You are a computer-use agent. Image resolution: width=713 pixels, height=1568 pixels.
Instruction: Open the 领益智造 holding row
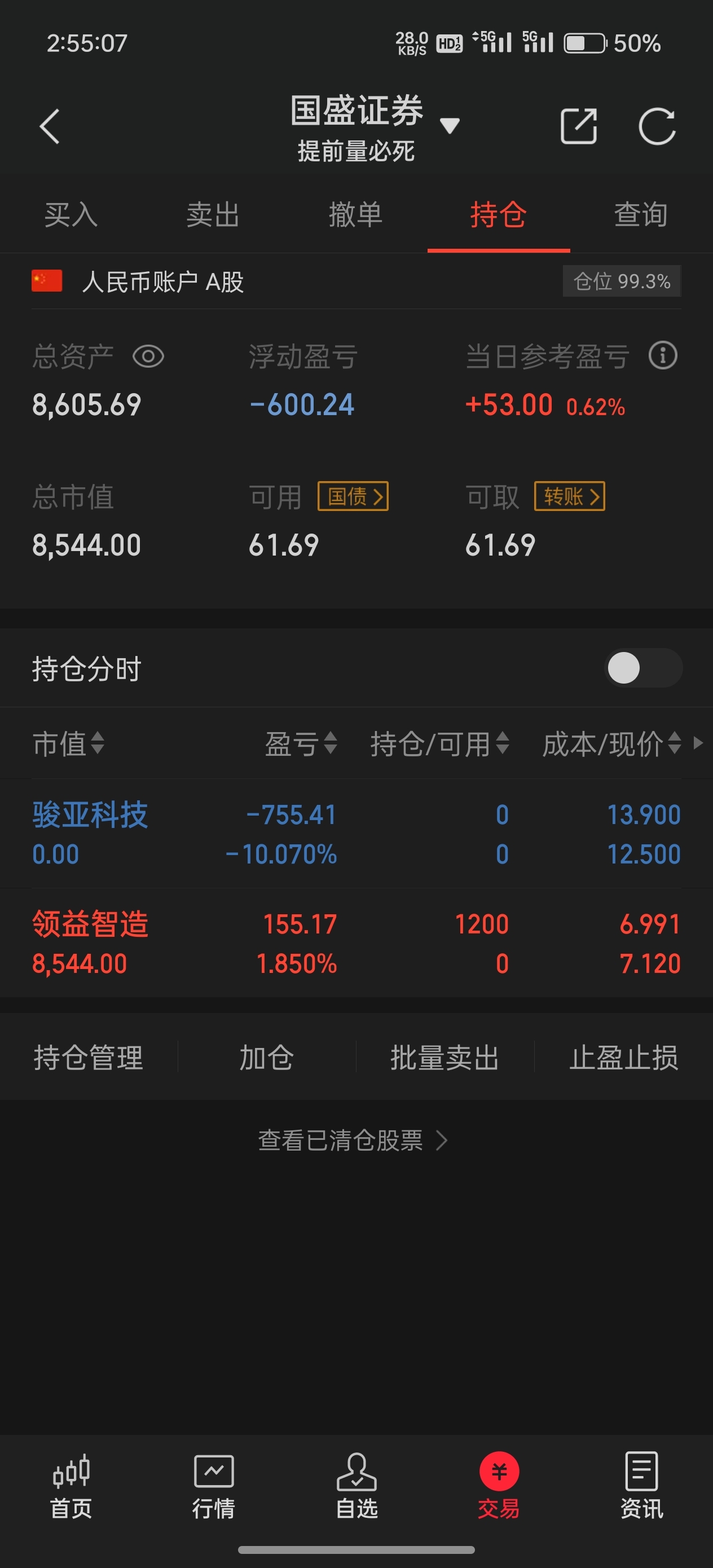[x=356, y=944]
